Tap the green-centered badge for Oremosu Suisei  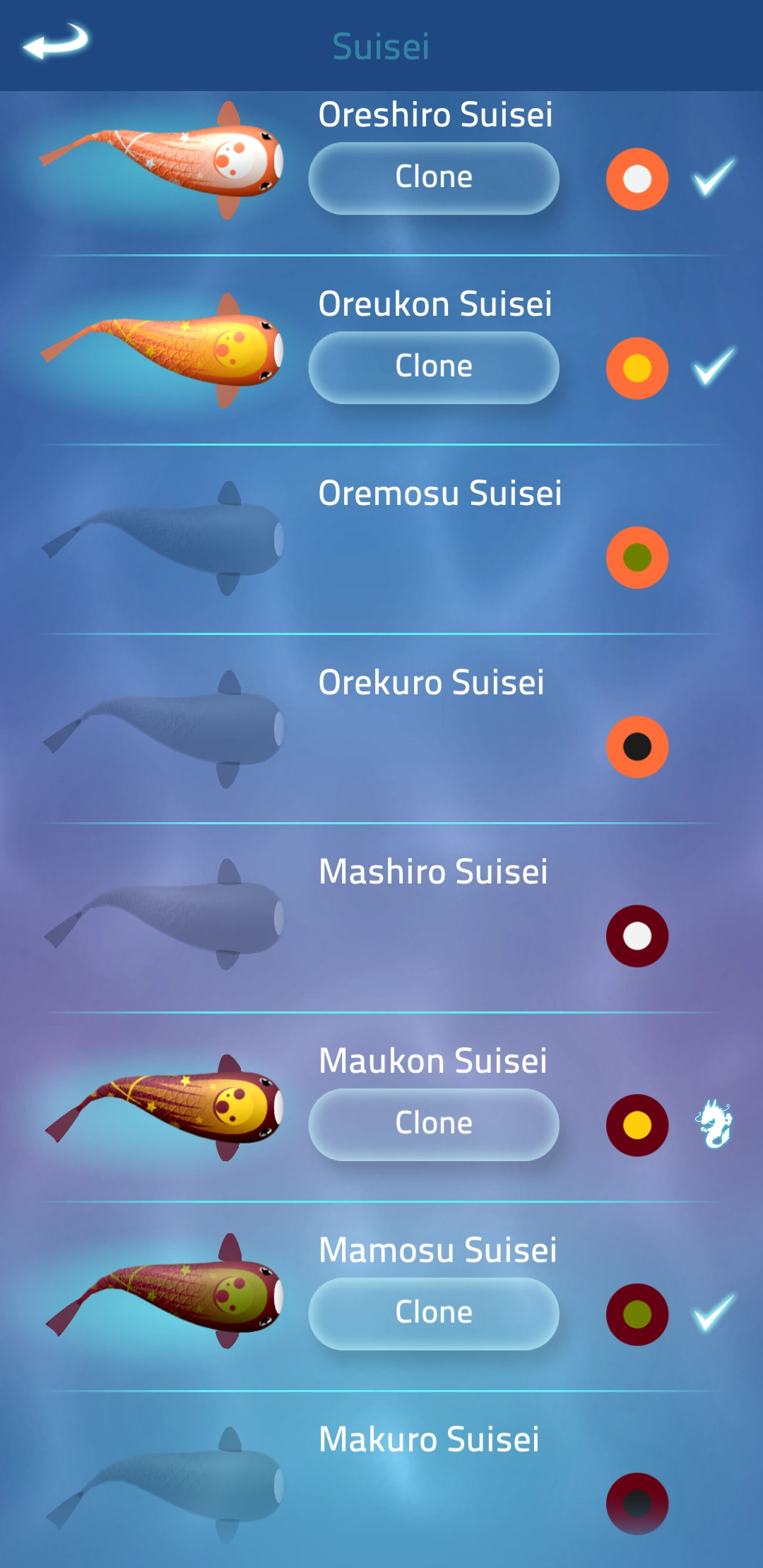coord(637,557)
